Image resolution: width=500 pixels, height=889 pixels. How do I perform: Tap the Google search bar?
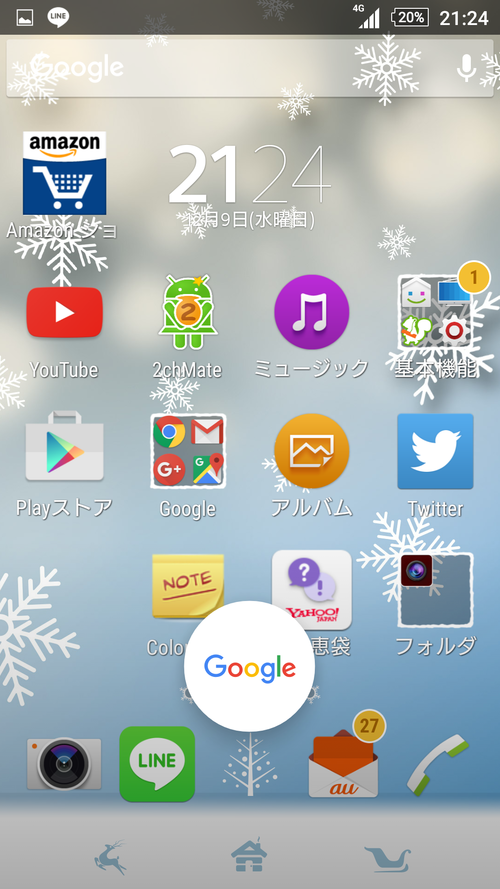pyautogui.click(x=249, y=68)
